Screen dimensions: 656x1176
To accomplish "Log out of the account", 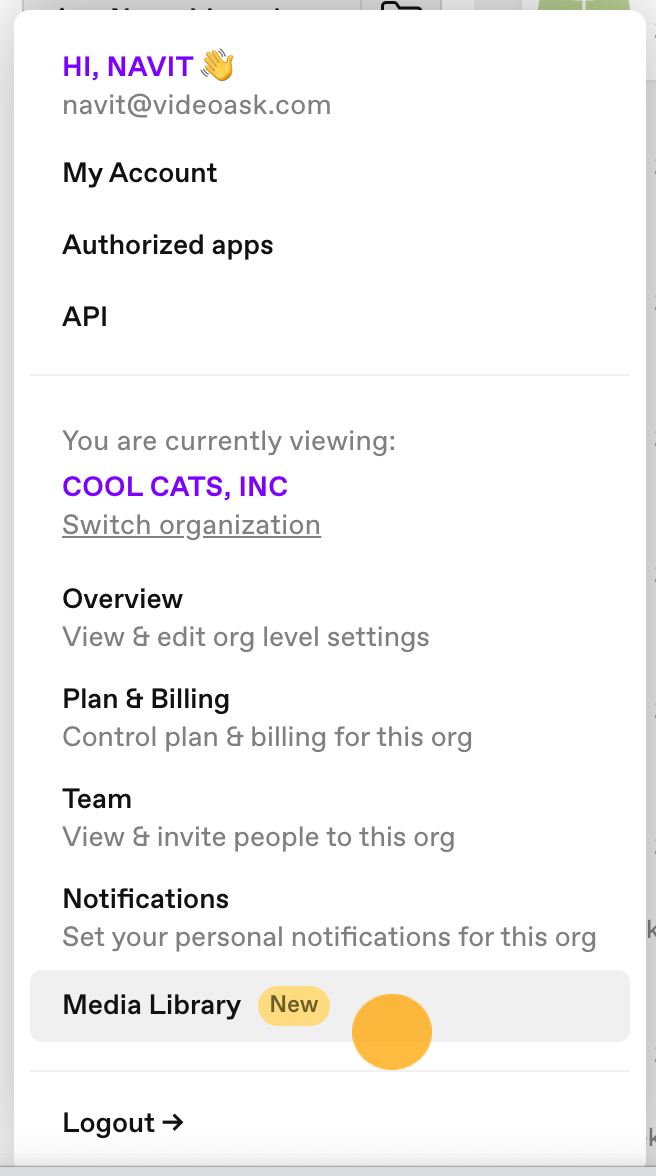I will click(123, 1123).
